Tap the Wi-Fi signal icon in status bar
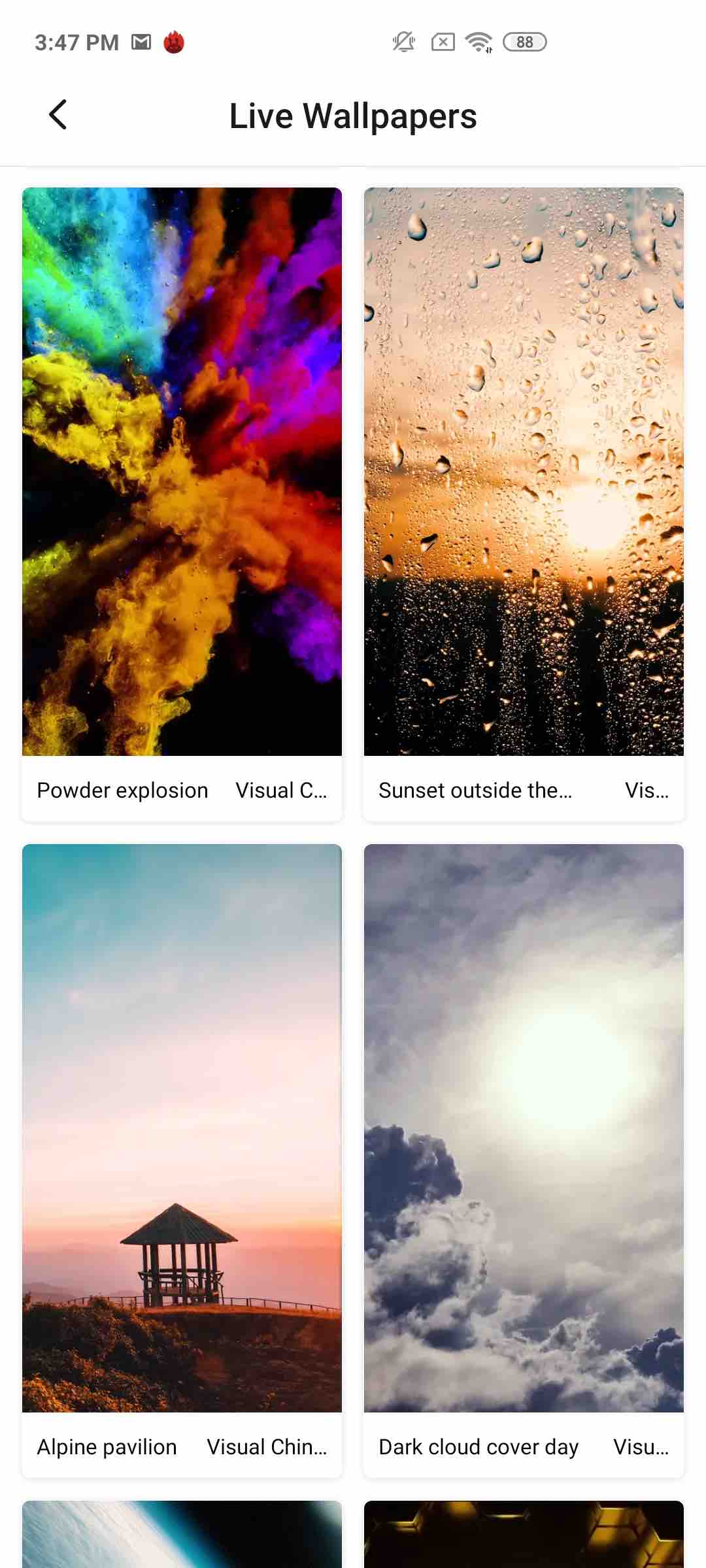 coord(478,41)
